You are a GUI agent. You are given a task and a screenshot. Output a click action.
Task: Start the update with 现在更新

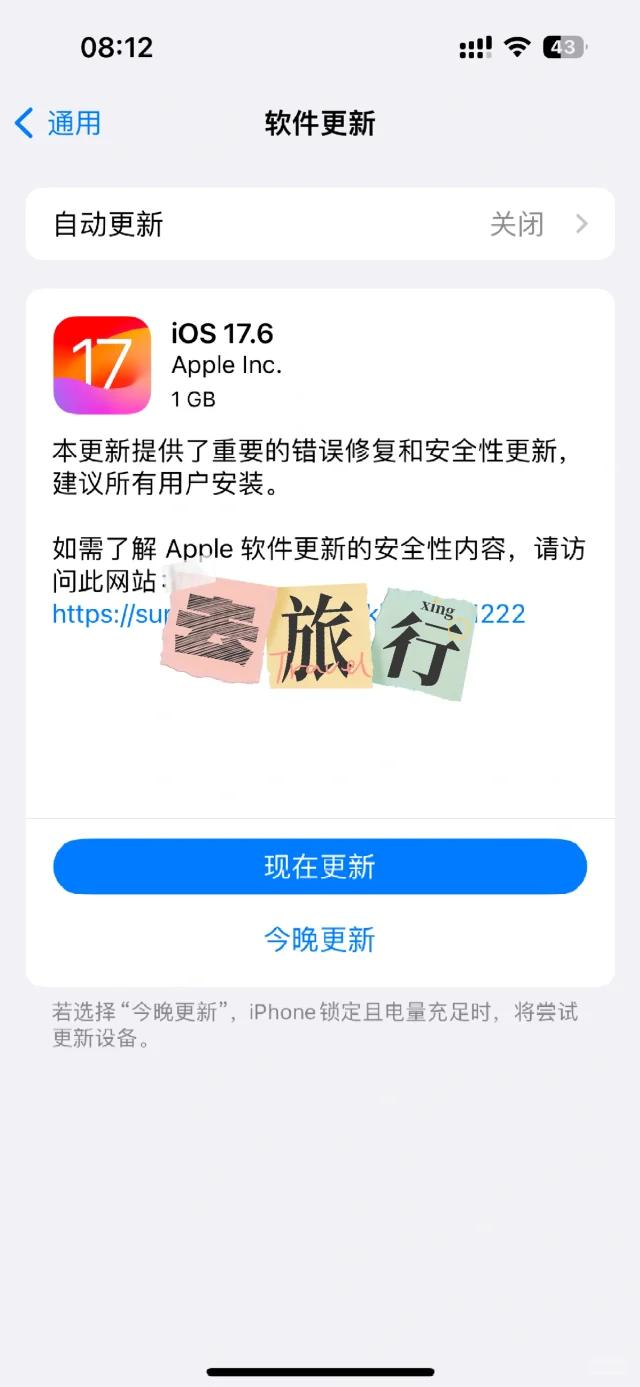click(x=320, y=866)
